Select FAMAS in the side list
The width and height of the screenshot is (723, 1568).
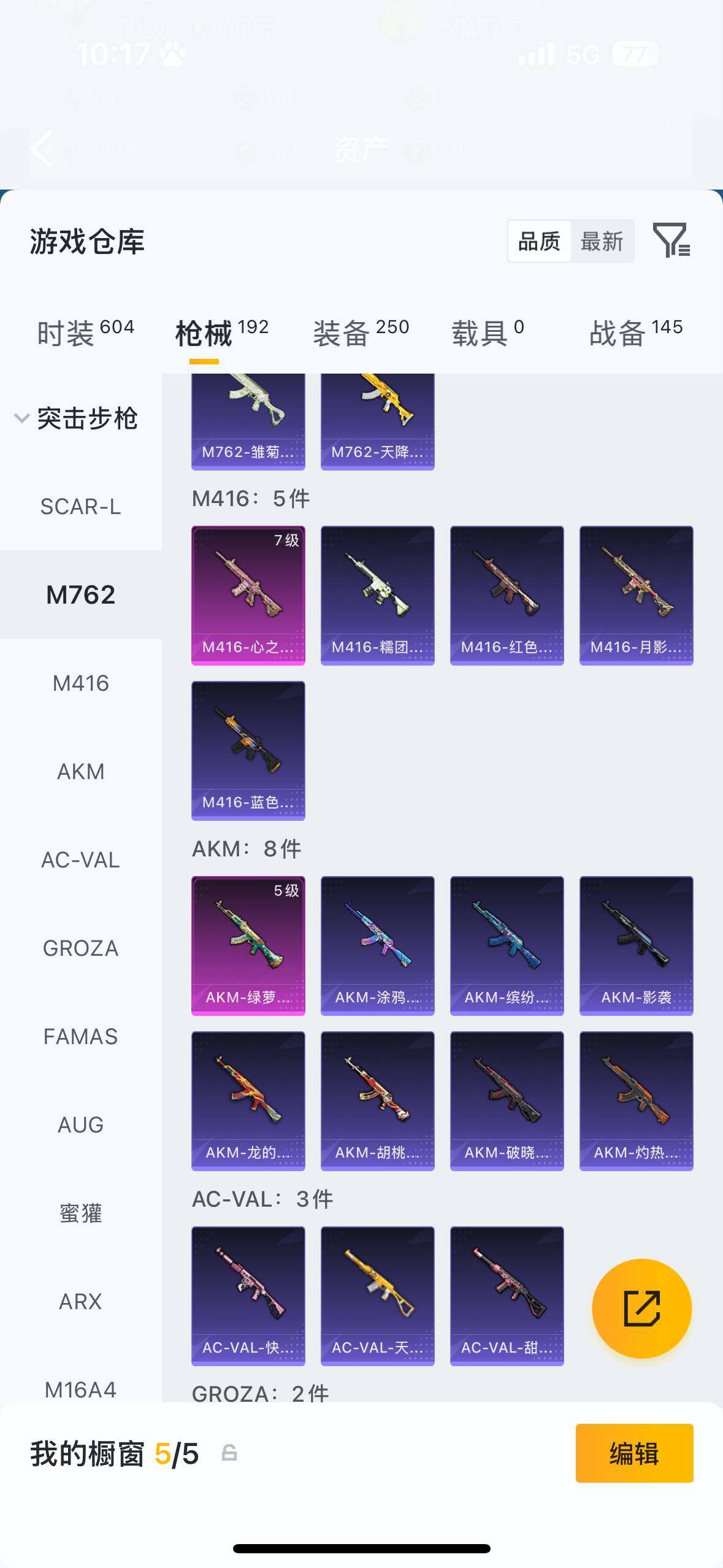tap(80, 1037)
